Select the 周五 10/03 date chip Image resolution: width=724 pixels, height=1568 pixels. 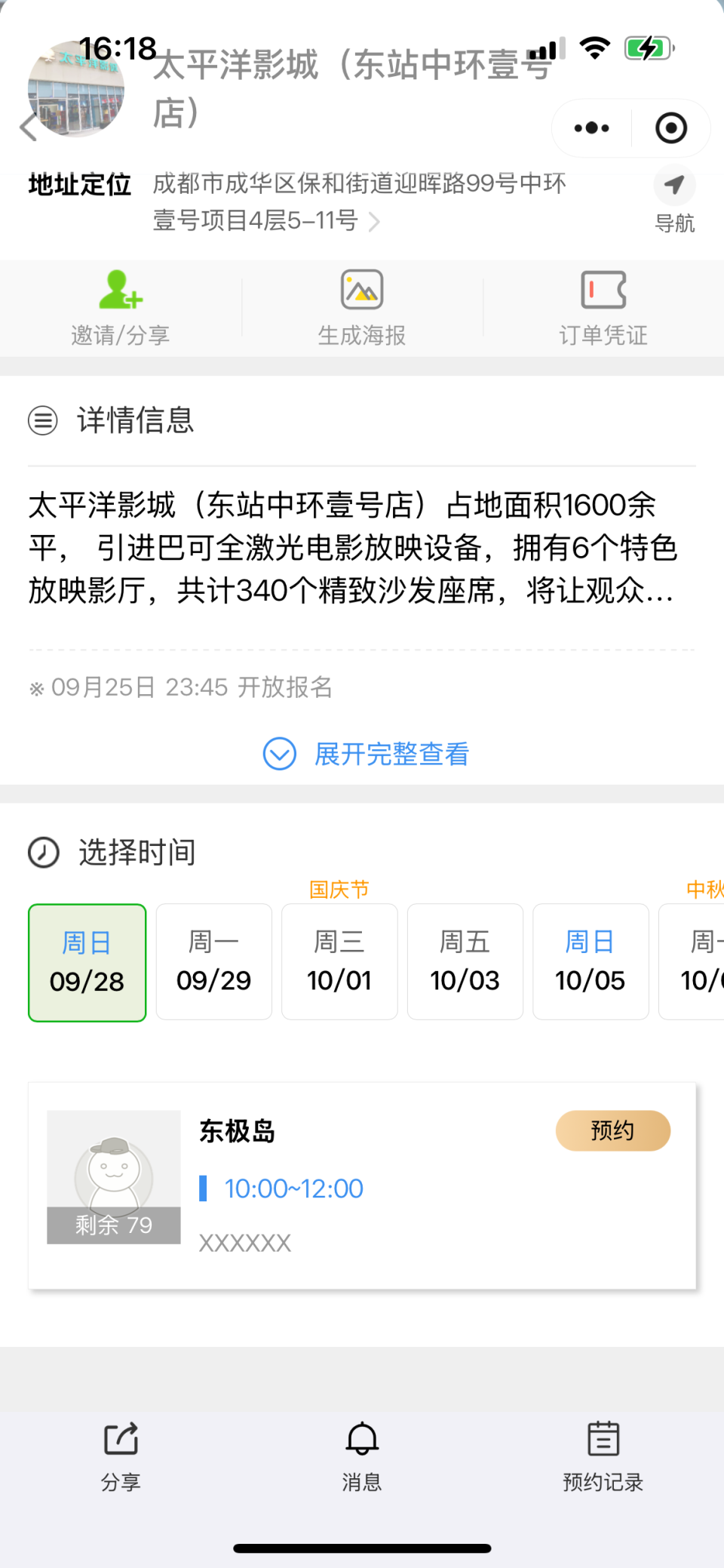[x=465, y=961]
